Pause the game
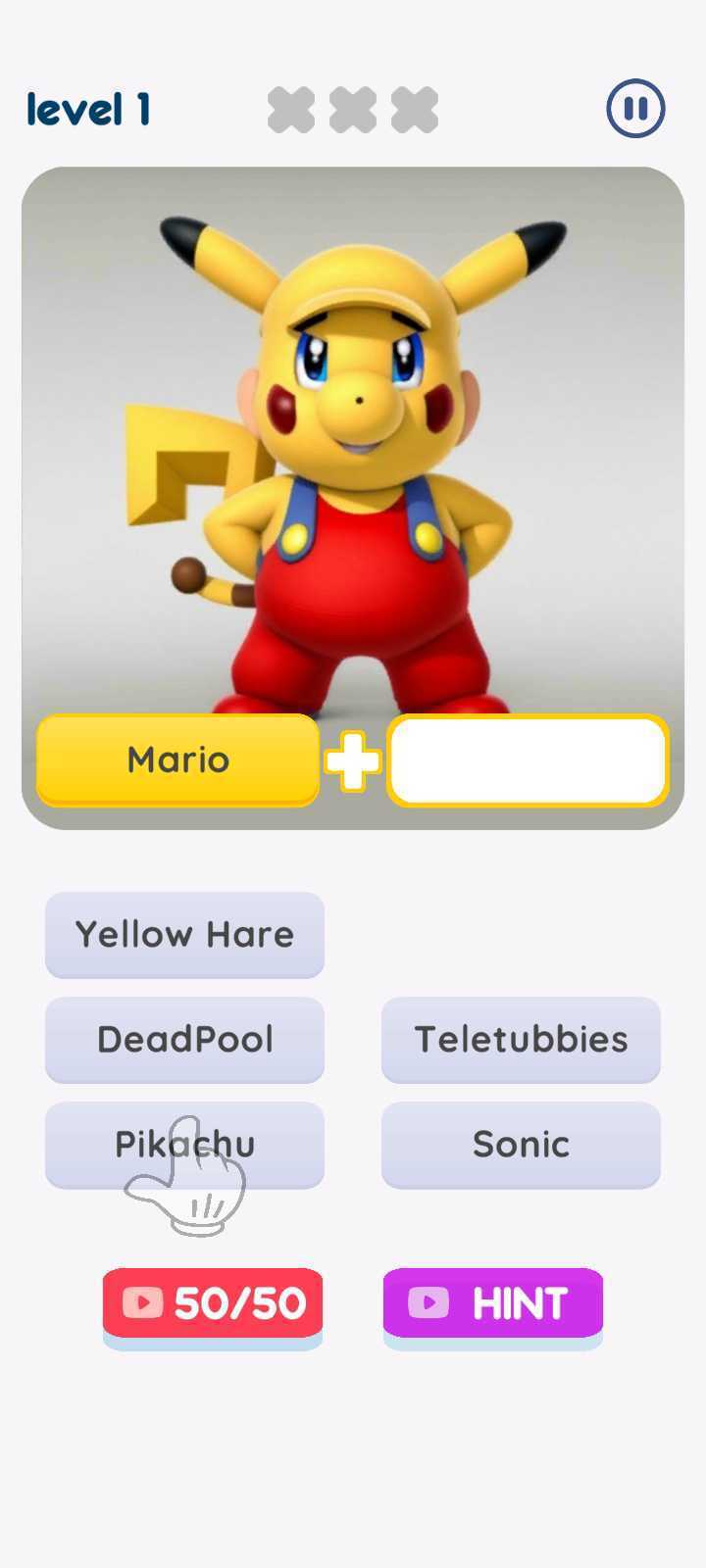This screenshot has width=706, height=1568. tap(635, 108)
